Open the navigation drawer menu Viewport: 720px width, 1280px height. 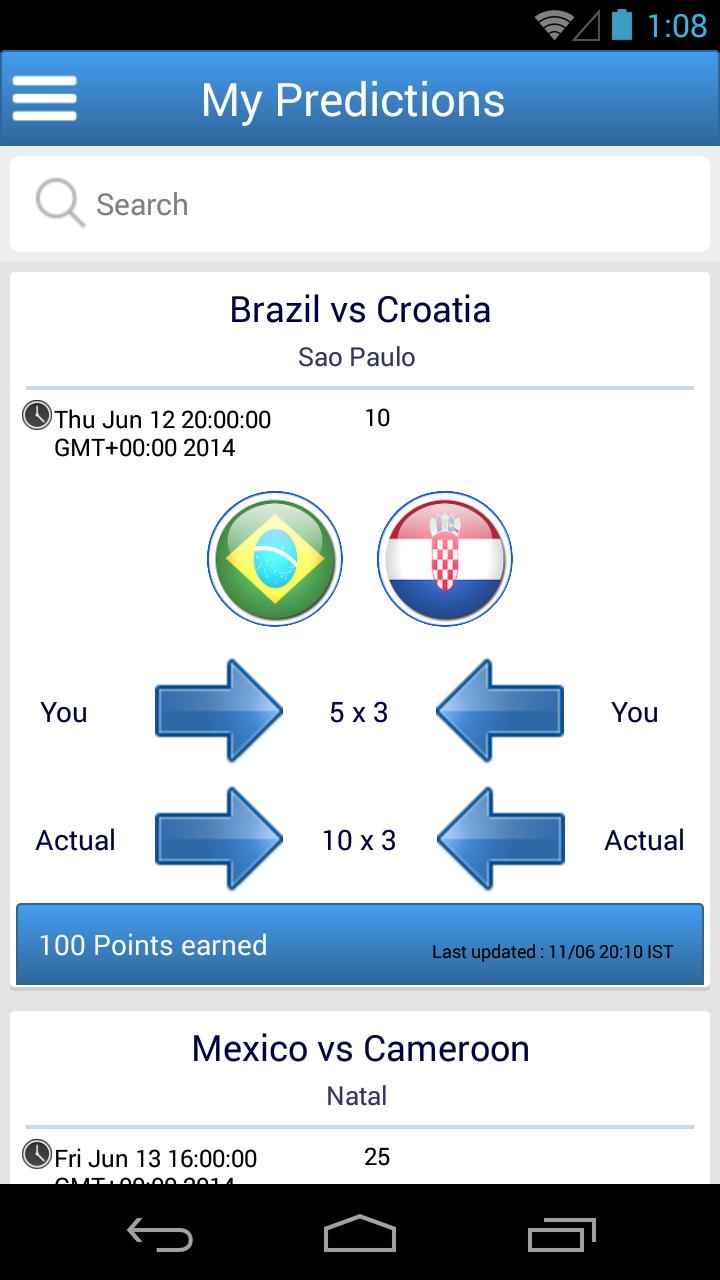44,97
